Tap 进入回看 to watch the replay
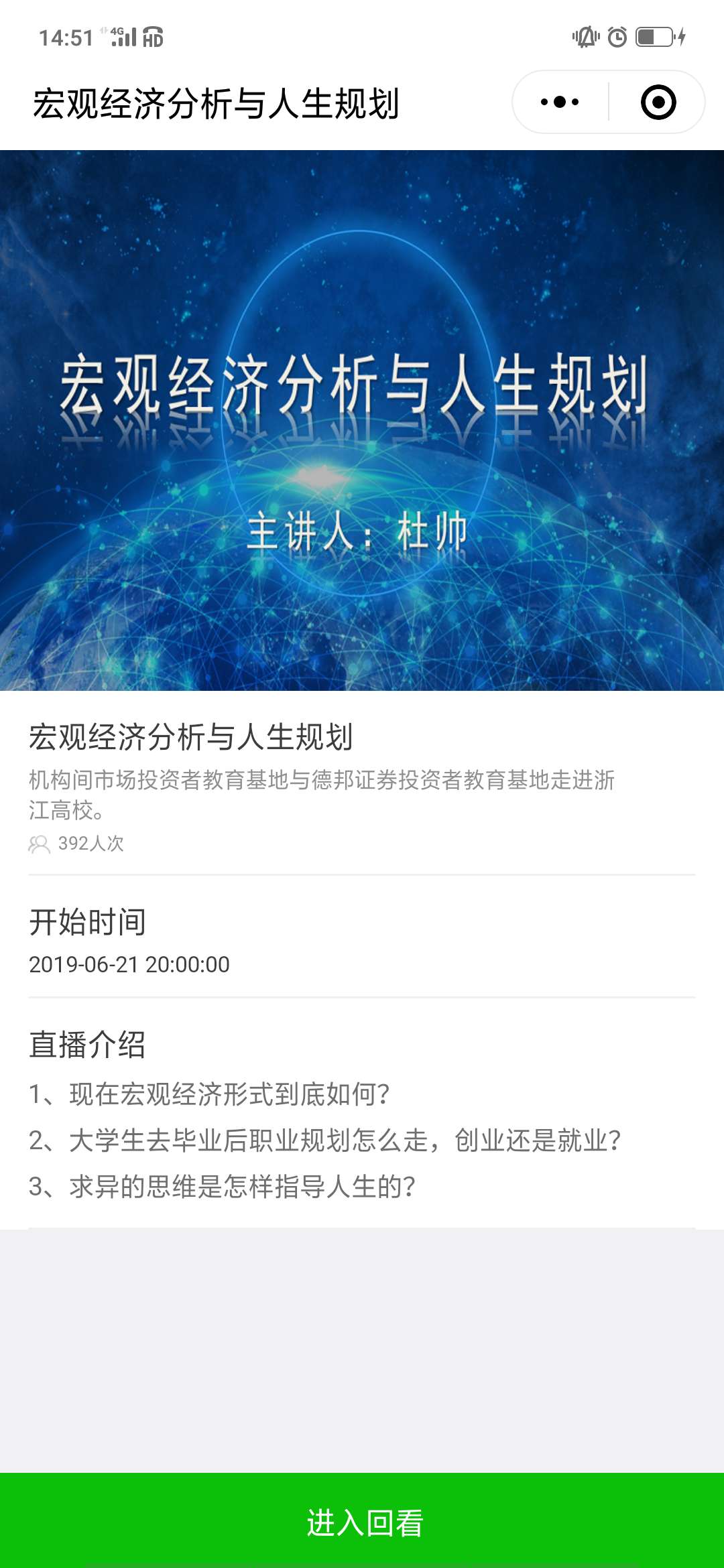The height and width of the screenshot is (1568, 724). pos(362,1521)
